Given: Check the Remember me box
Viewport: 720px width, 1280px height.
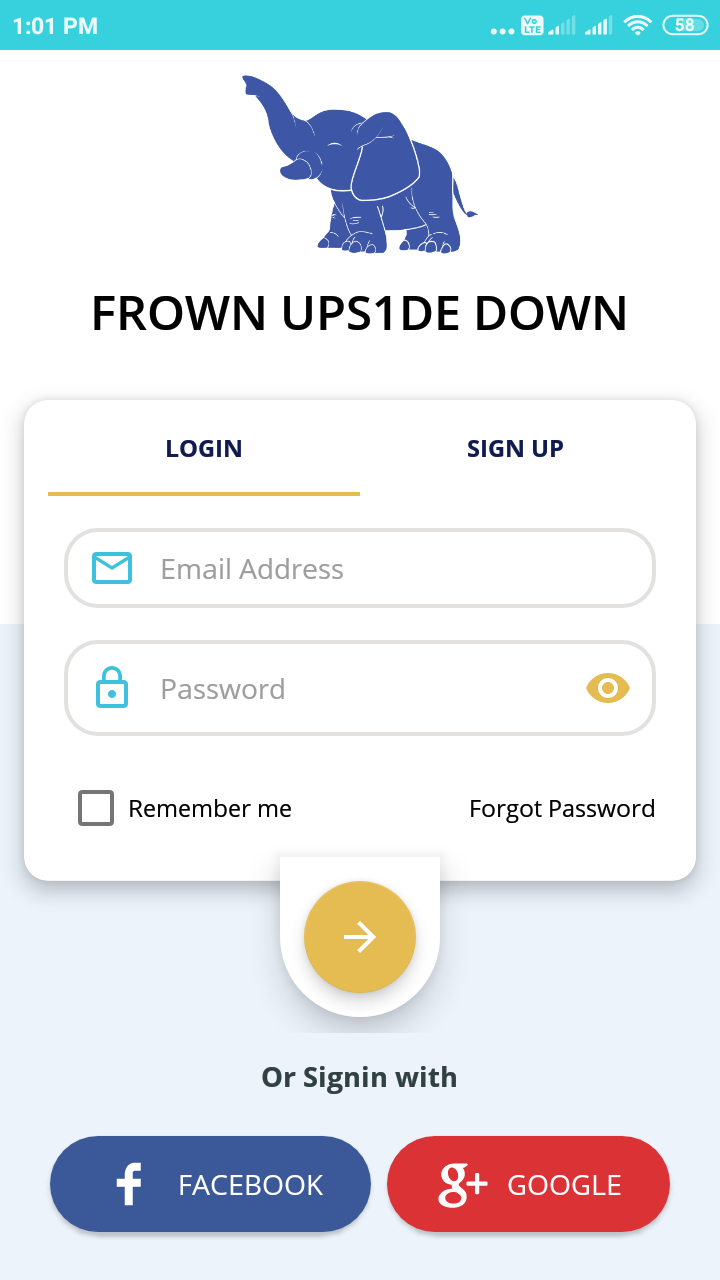Looking at the screenshot, I should coord(96,808).
